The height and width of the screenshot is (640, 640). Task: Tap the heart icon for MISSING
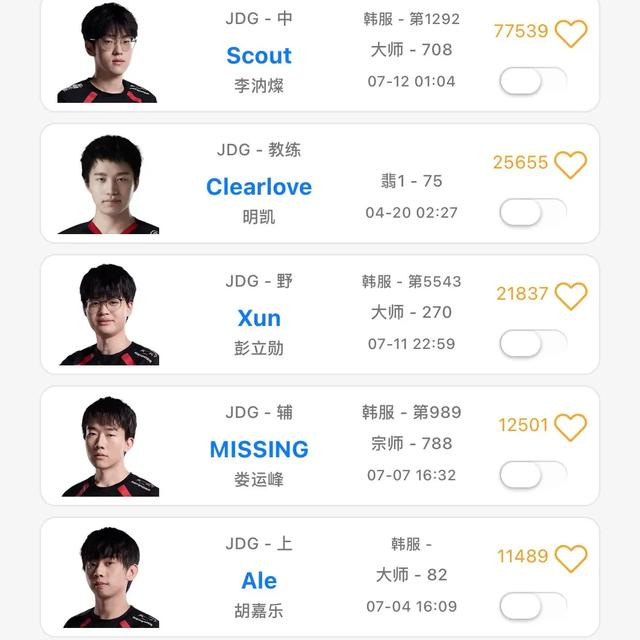pyautogui.click(x=571, y=427)
